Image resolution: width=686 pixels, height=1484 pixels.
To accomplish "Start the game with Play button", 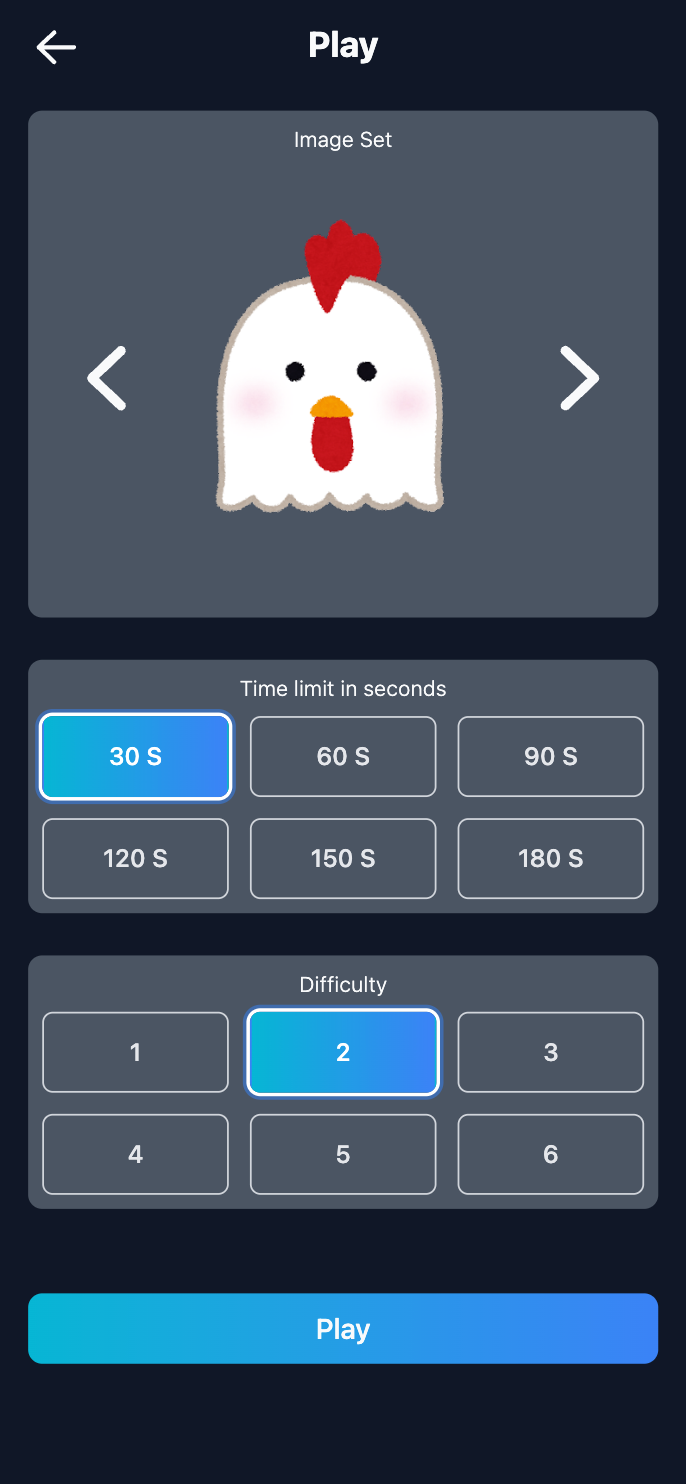I will [x=343, y=1329].
